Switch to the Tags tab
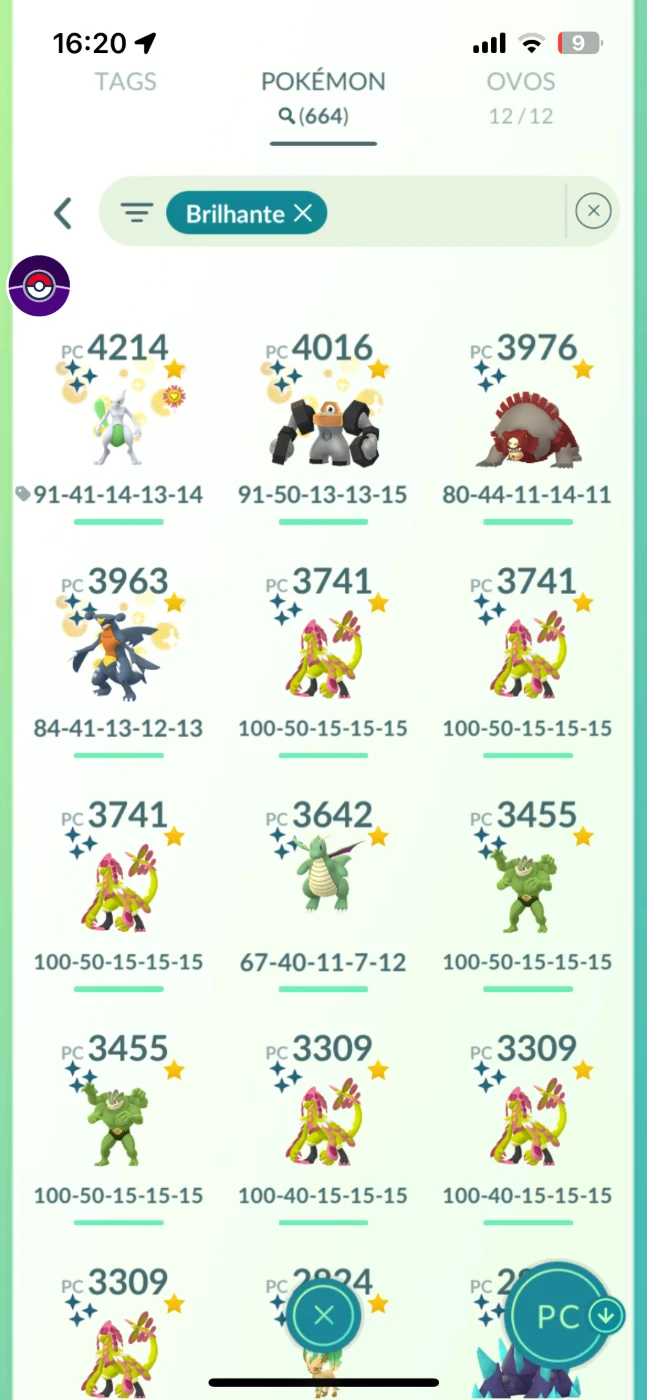647x1400 pixels. 126,82
